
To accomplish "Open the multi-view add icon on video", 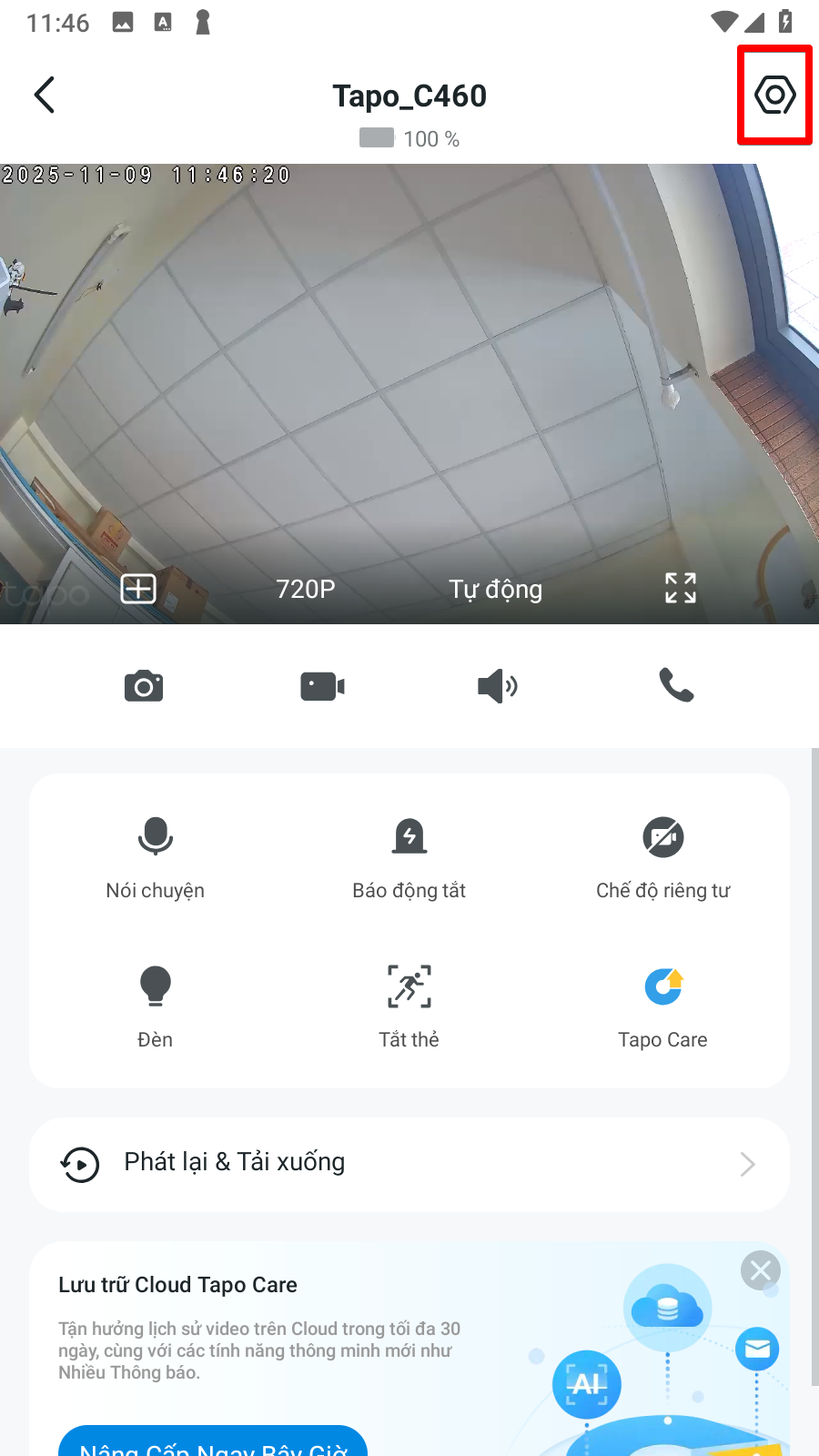I will [x=138, y=589].
